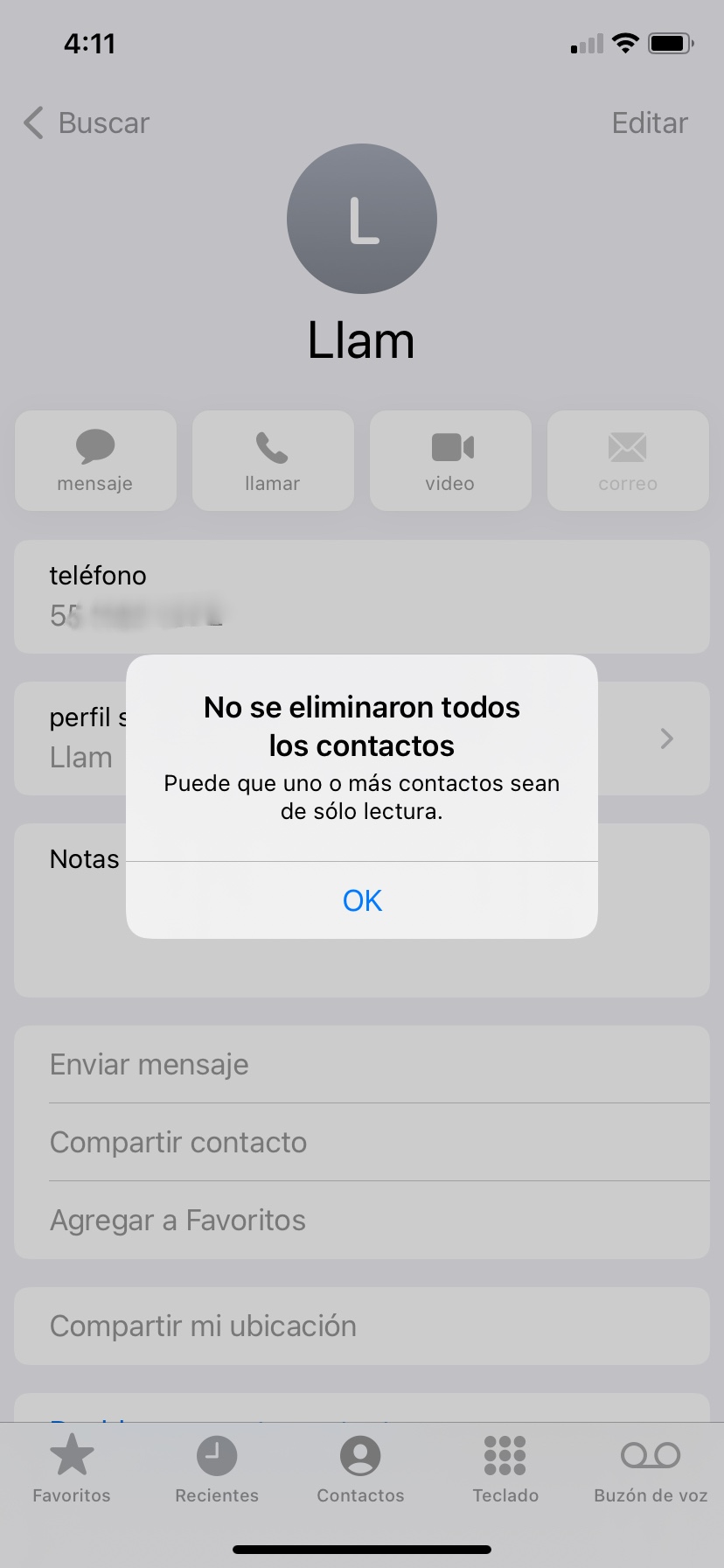Open the Recientes tab
The image size is (724, 1568).
pos(217,1469)
